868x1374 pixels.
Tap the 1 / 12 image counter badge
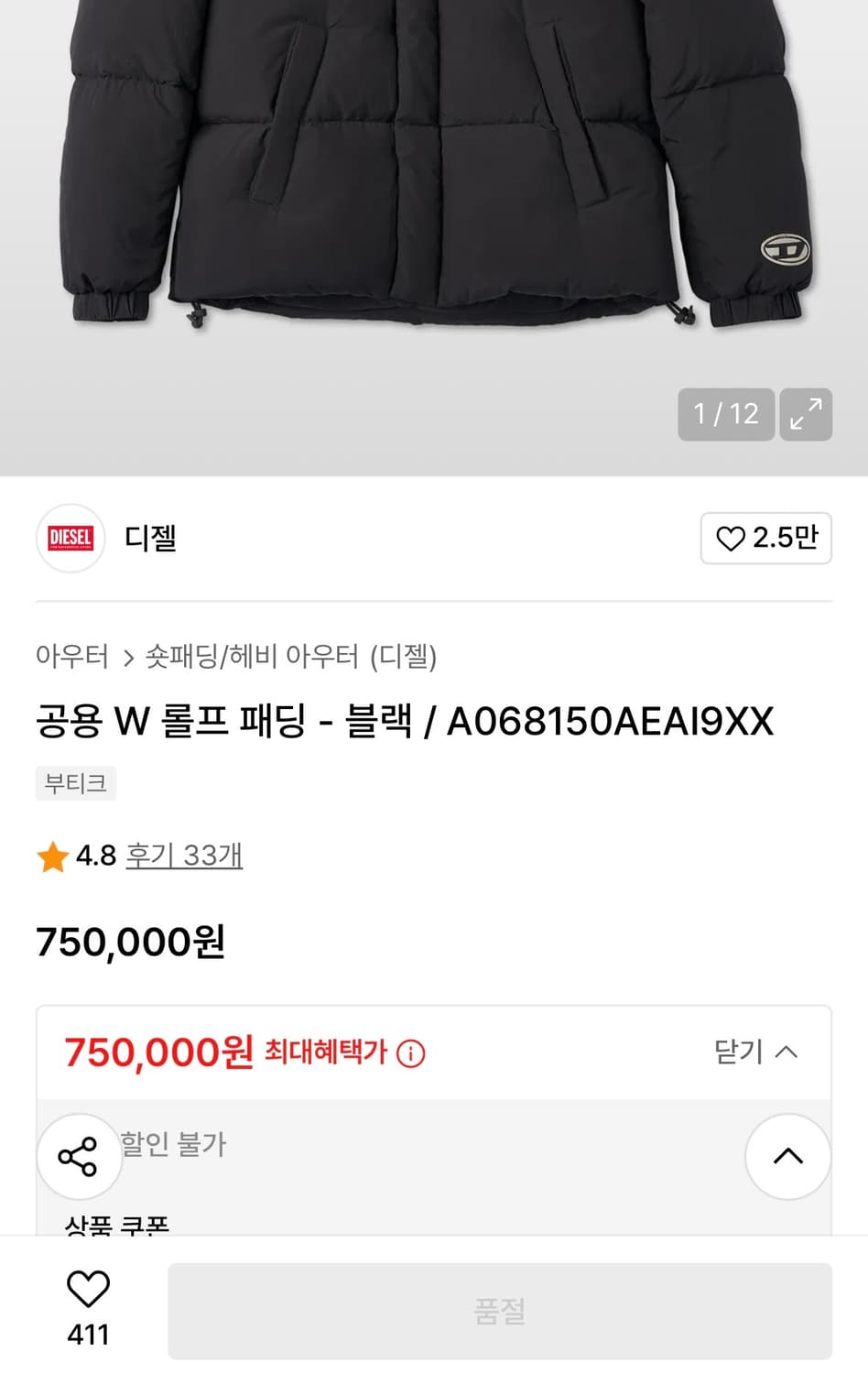point(725,415)
